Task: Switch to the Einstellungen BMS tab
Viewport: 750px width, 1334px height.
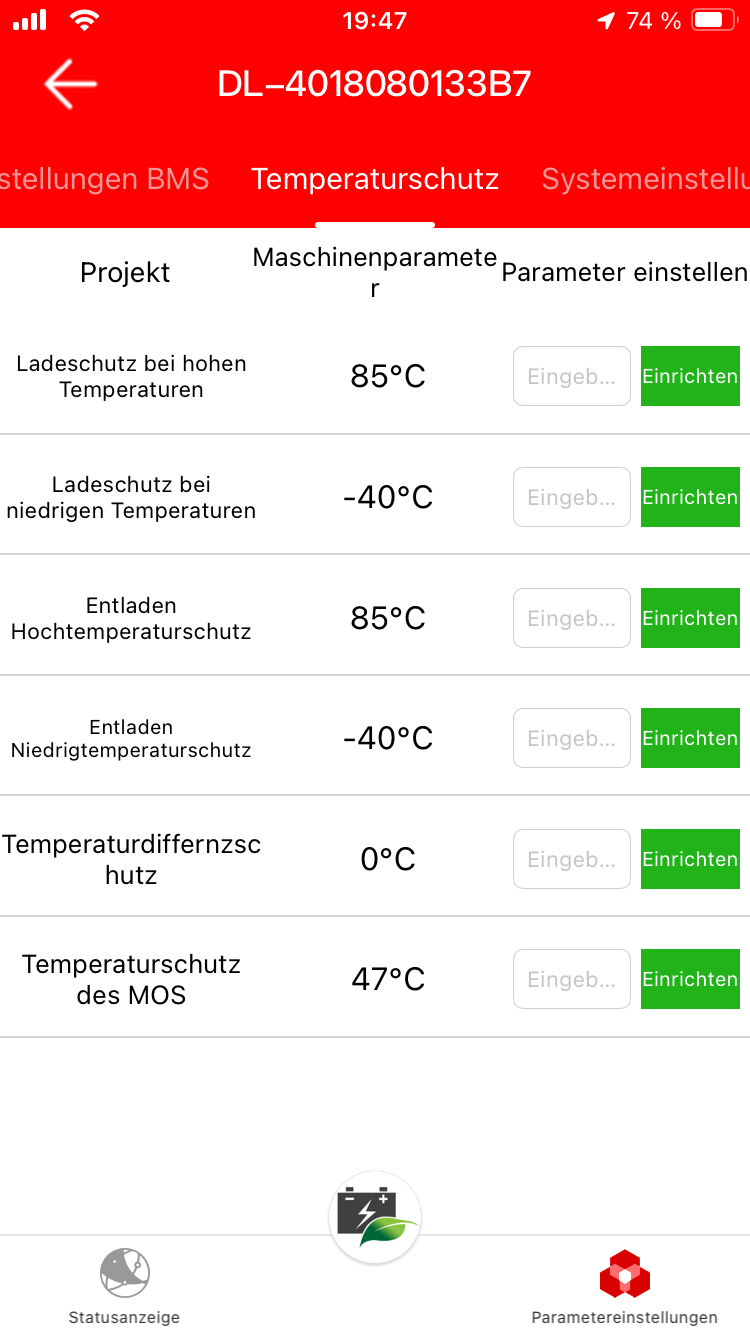Action: (x=105, y=179)
